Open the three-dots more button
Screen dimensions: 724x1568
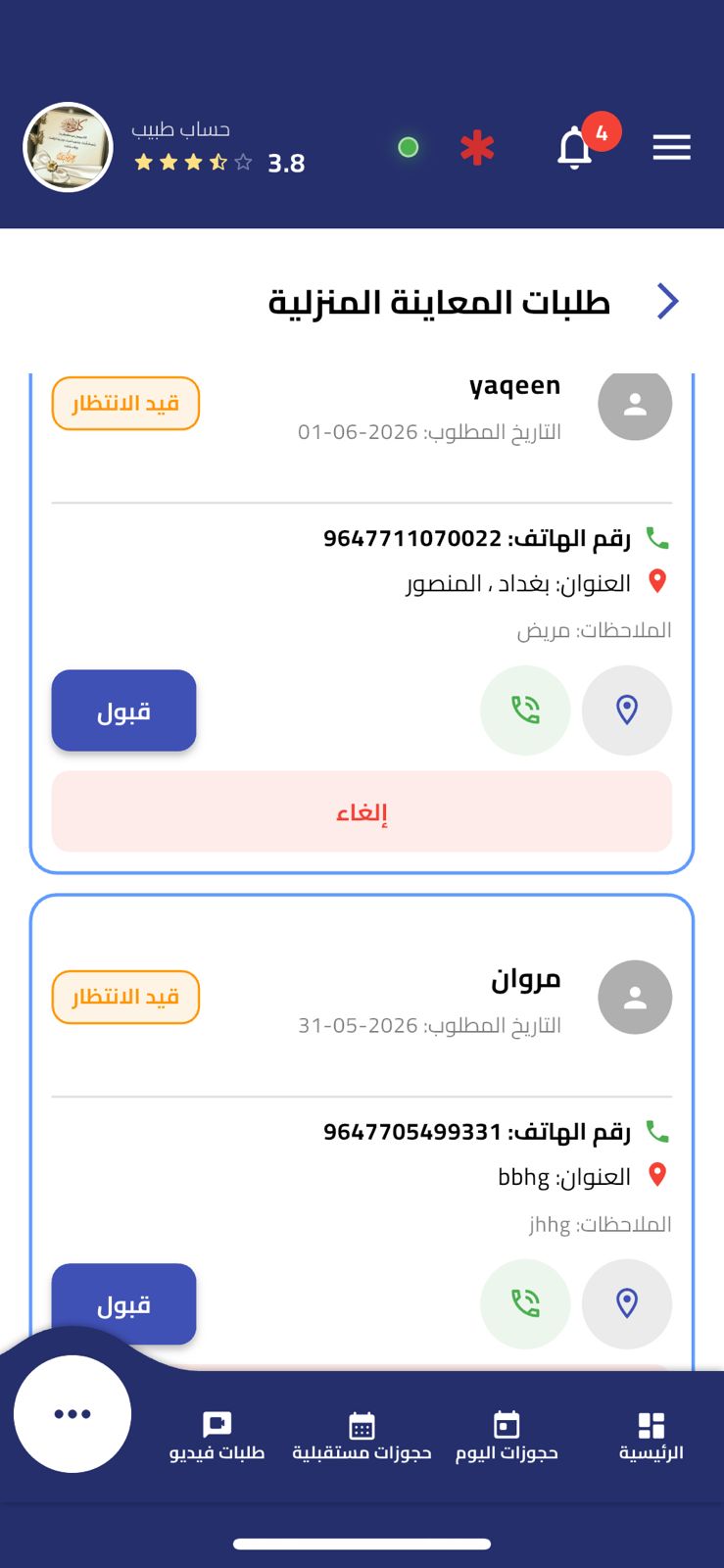tap(72, 1414)
